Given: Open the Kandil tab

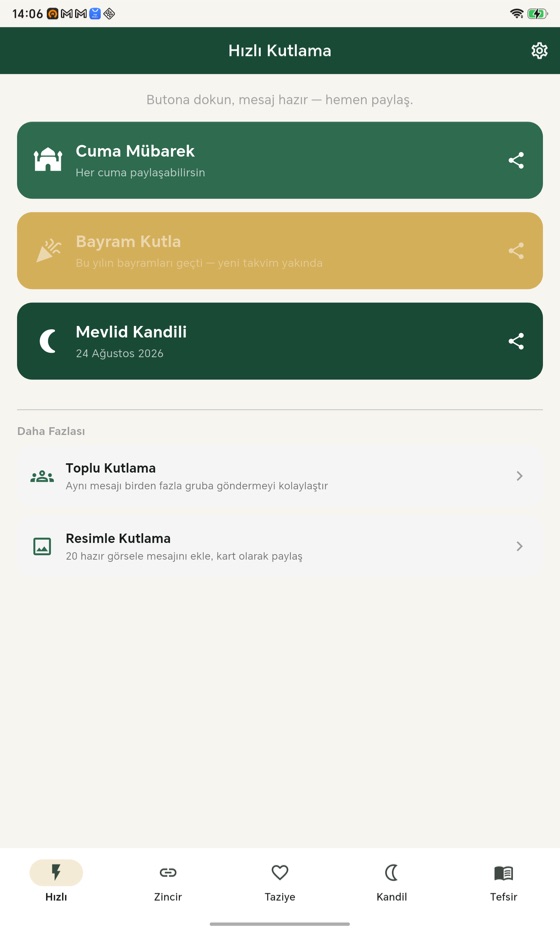Looking at the screenshot, I should (391, 882).
